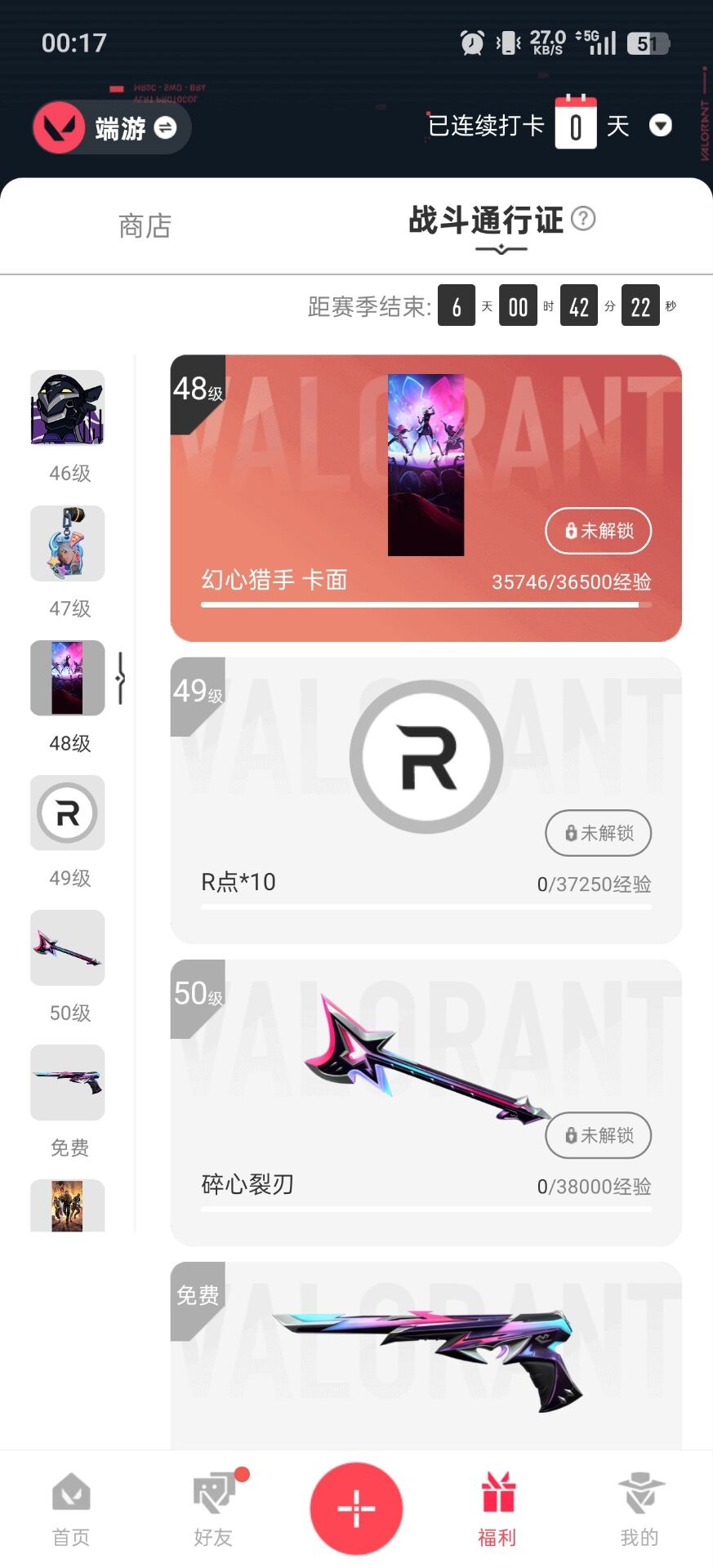
Task: Switch to the 商店 tab
Action: point(144,226)
